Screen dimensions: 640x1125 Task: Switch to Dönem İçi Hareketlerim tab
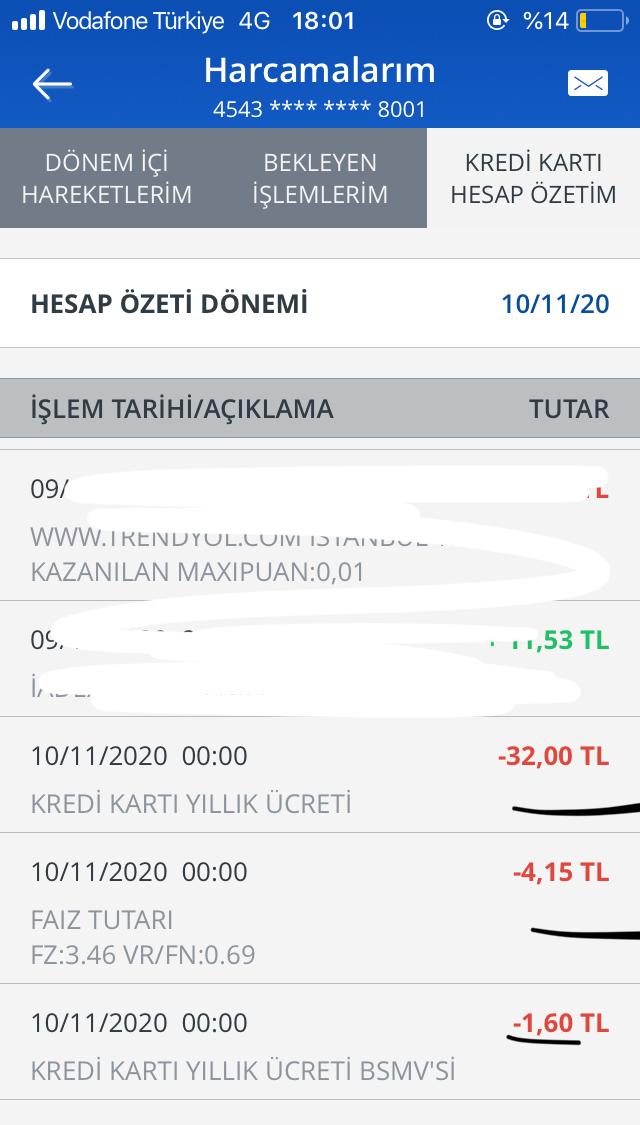pos(107,178)
